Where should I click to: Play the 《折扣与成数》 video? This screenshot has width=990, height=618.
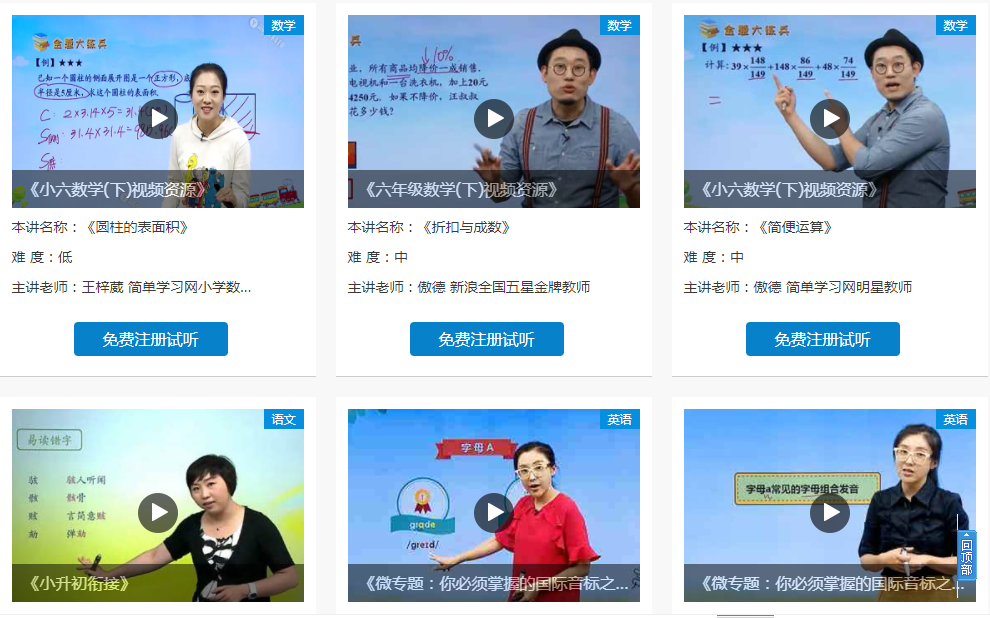pyautogui.click(x=494, y=119)
